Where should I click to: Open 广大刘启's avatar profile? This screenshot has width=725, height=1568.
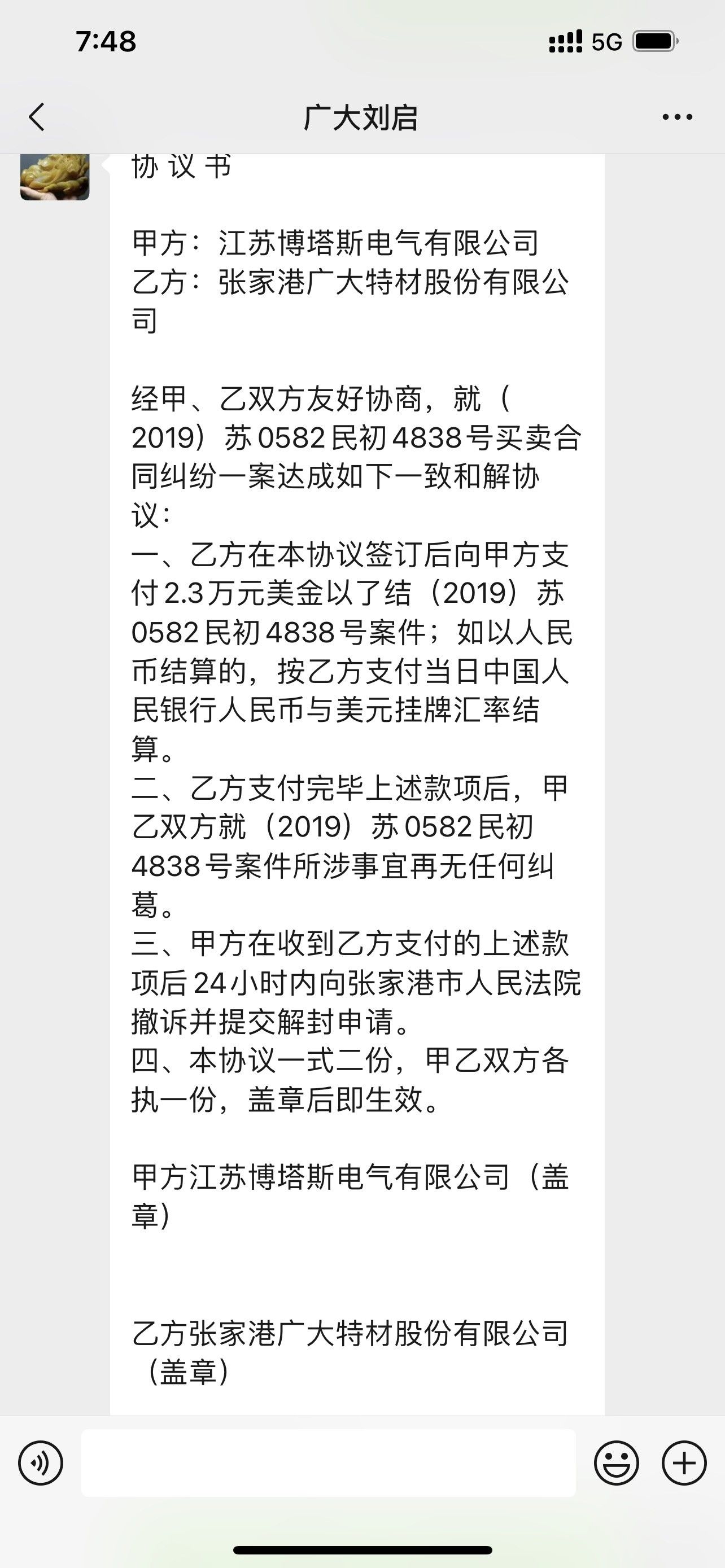[x=55, y=177]
